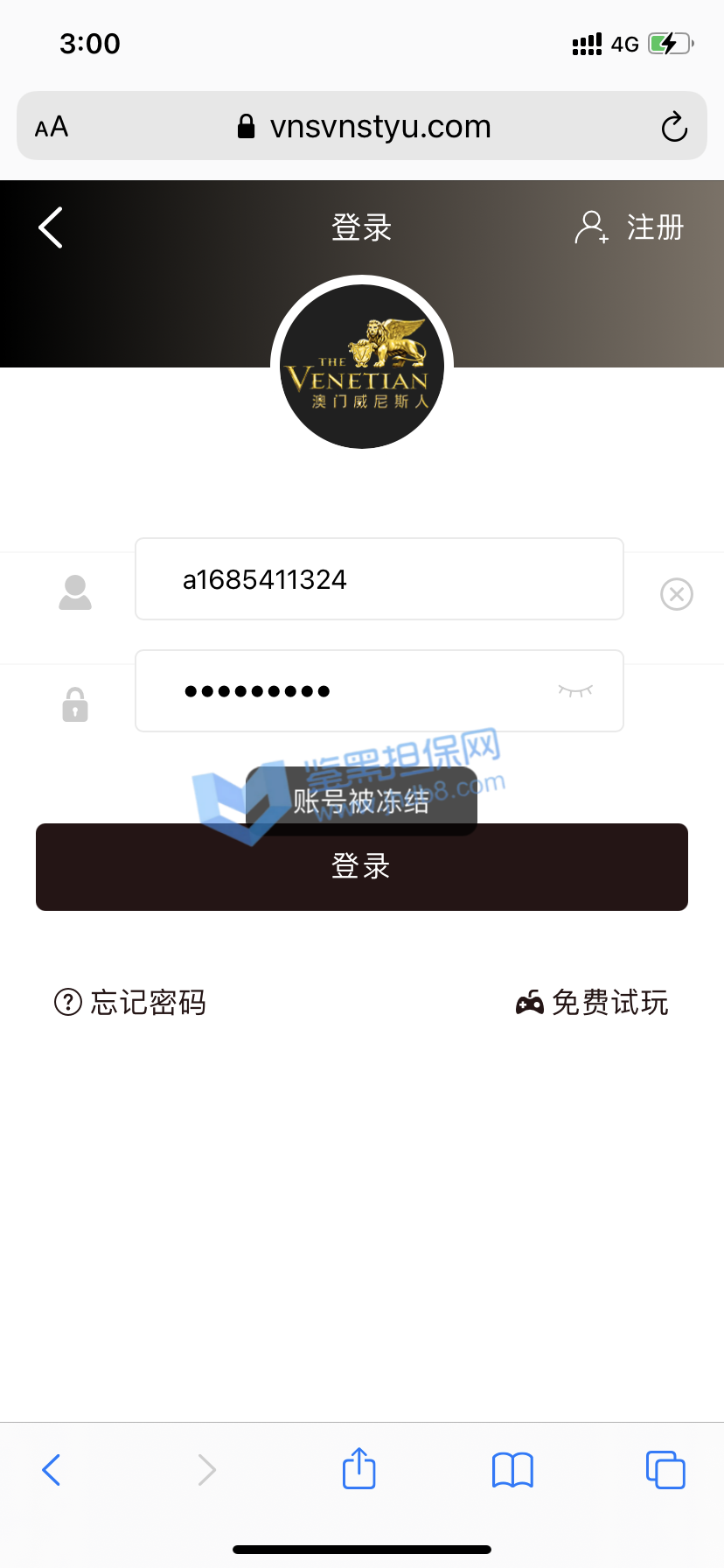Open the 注册 registration page
This screenshot has height=1568, width=724.
pos(630,227)
